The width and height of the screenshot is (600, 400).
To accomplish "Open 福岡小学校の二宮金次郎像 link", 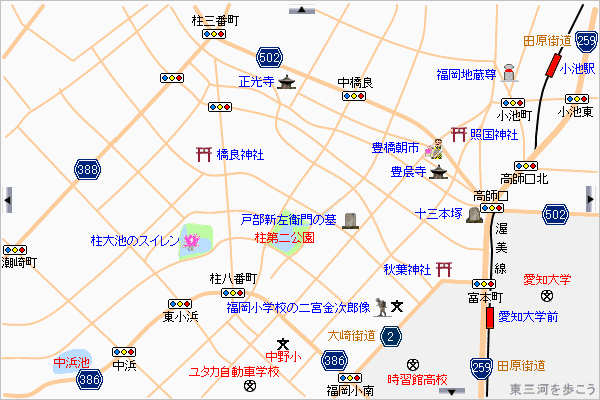I will click(298, 307).
